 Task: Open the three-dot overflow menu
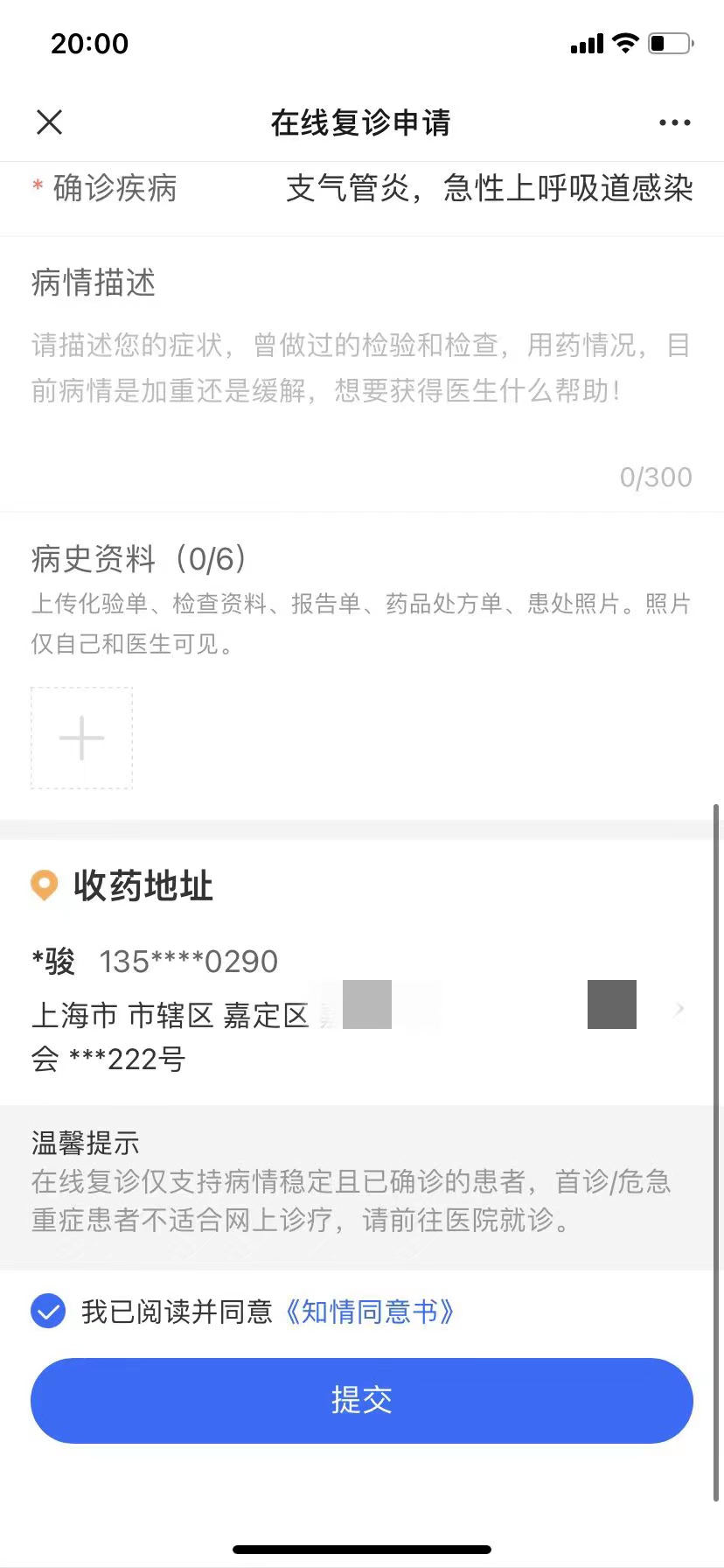674,122
